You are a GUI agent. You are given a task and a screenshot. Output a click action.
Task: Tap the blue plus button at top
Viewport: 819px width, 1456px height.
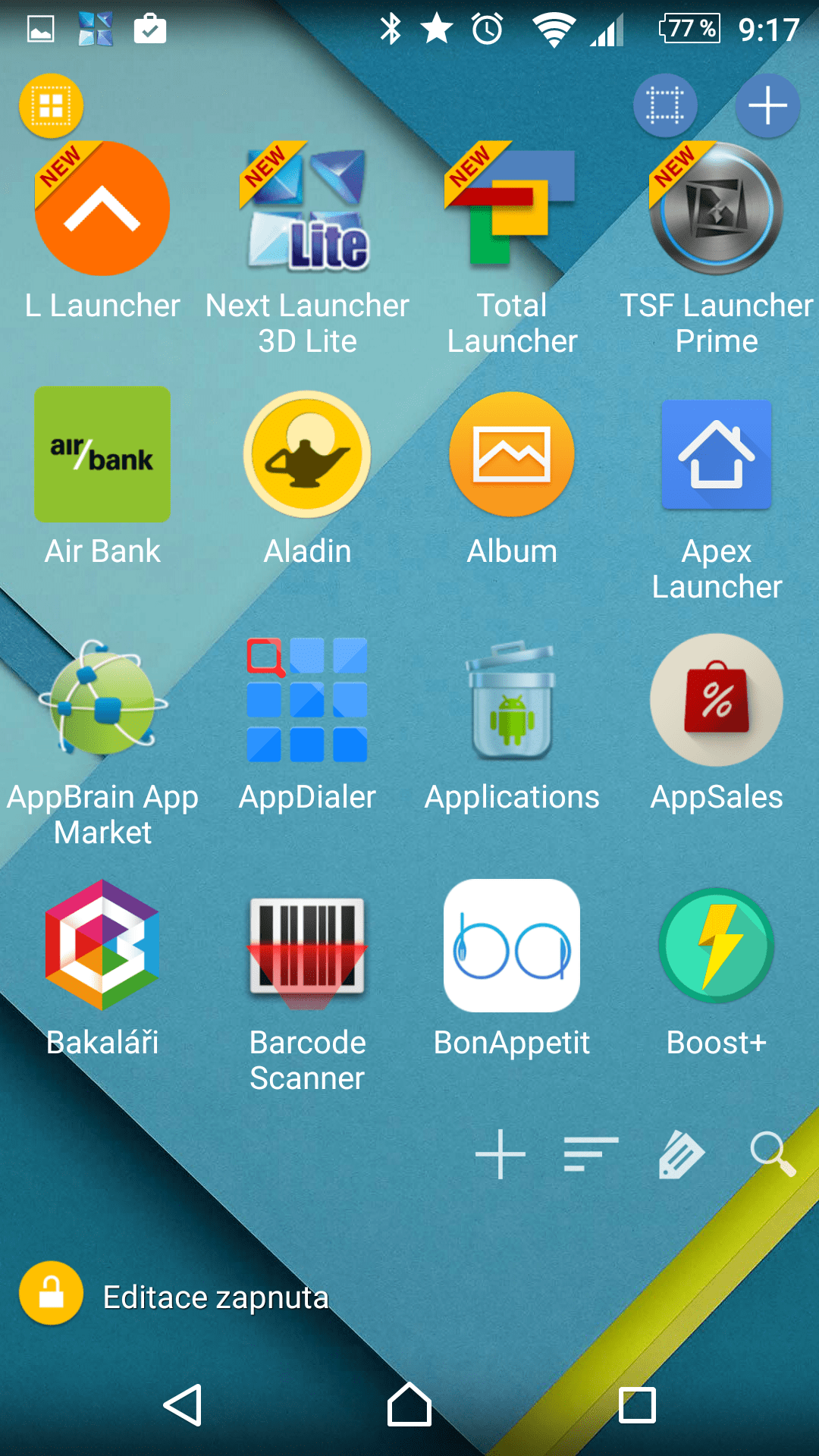coord(767,105)
